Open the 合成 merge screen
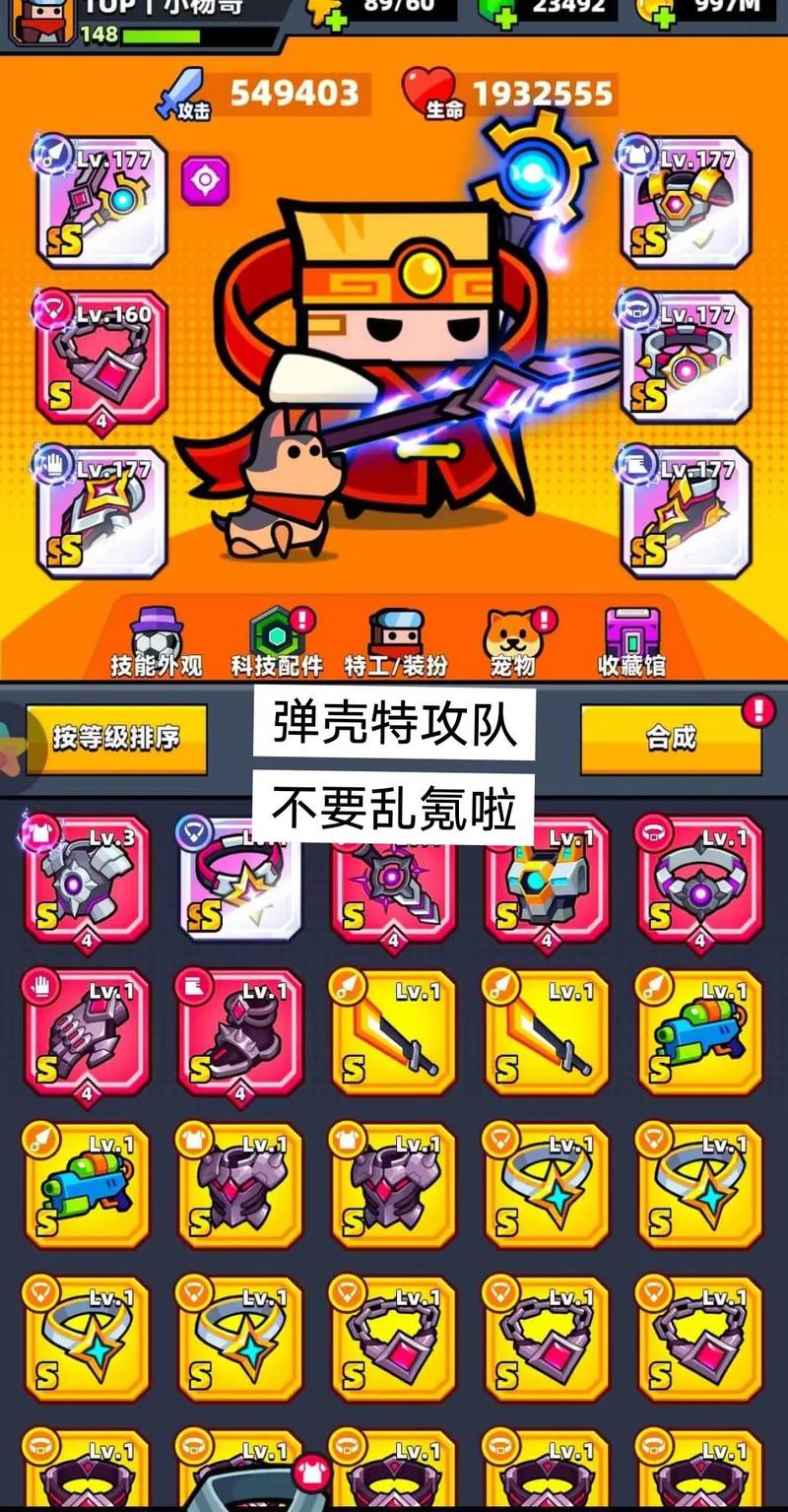This screenshot has width=788, height=1512. (x=671, y=738)
